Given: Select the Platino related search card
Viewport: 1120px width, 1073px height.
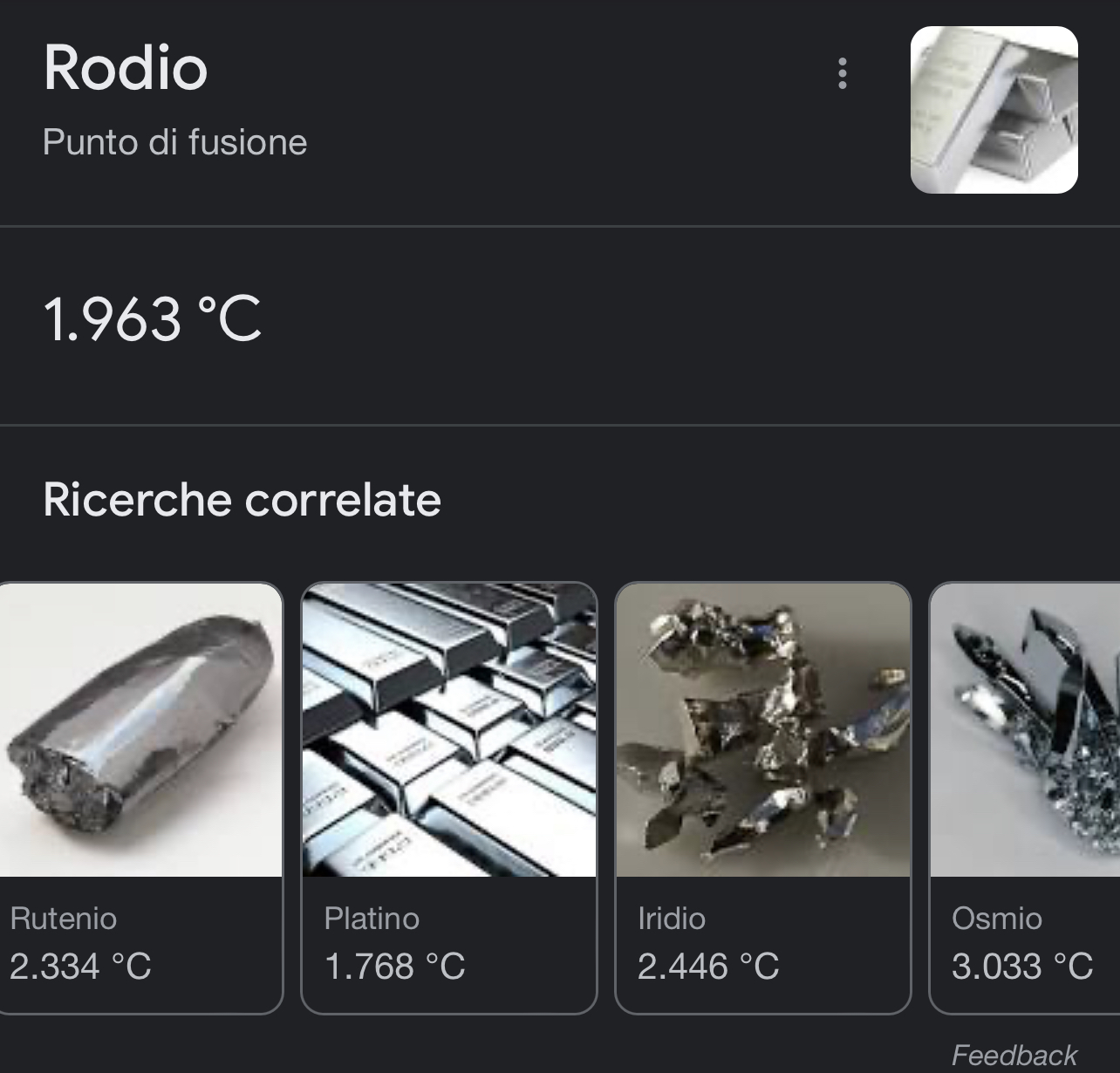Looking at the screenshot, I should click(448, 797).
